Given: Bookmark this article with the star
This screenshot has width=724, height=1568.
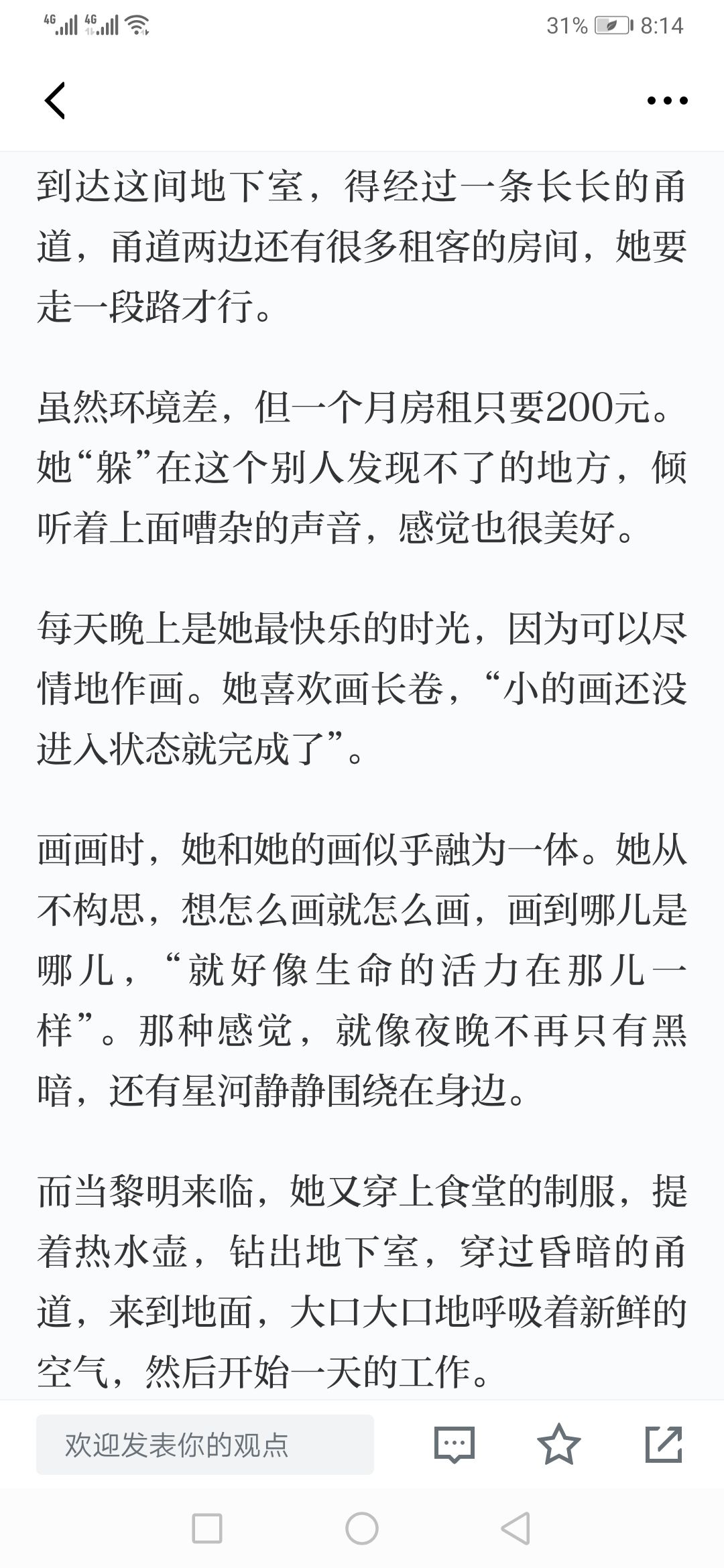Looking at the screenshot, I should coord(558,1444).
